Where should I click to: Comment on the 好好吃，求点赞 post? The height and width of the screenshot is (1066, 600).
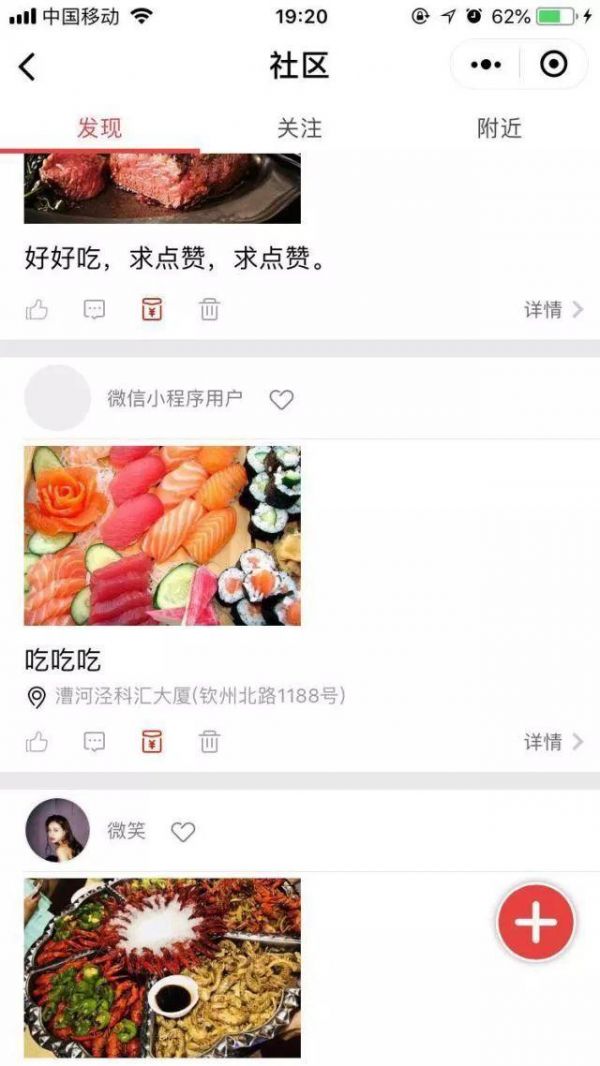(x=94, y=309)
